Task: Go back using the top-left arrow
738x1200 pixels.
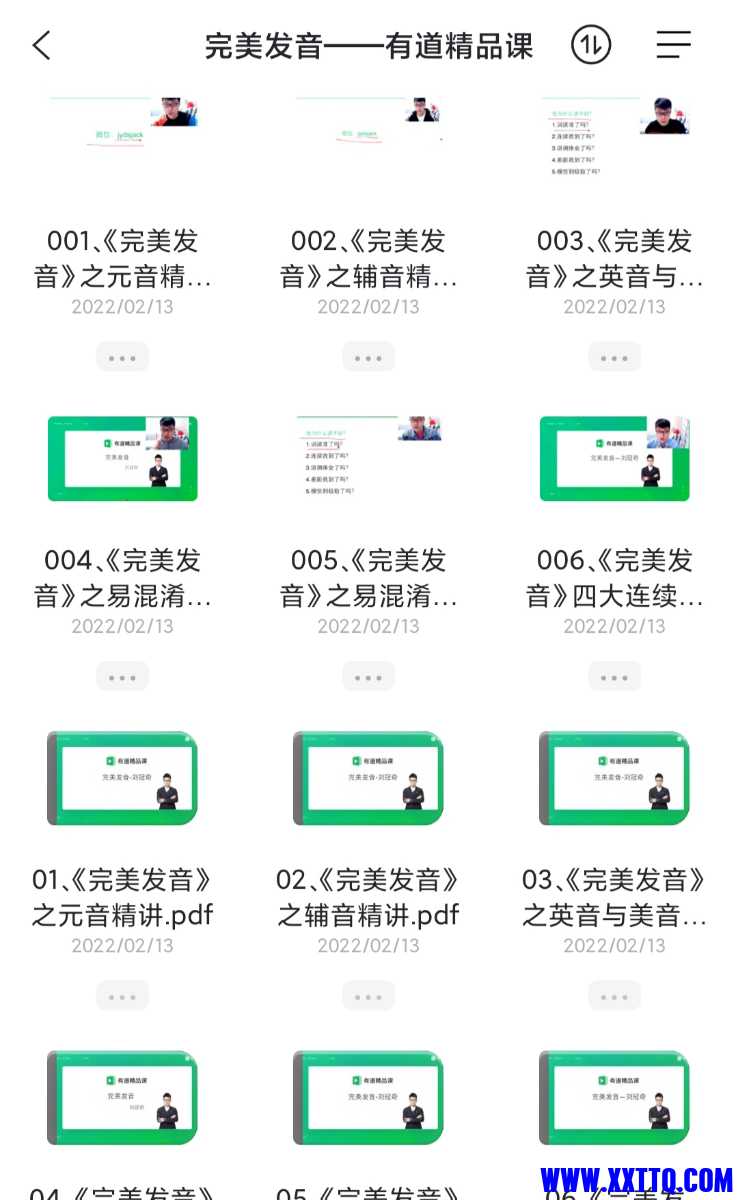Action: tap(42, 45)
